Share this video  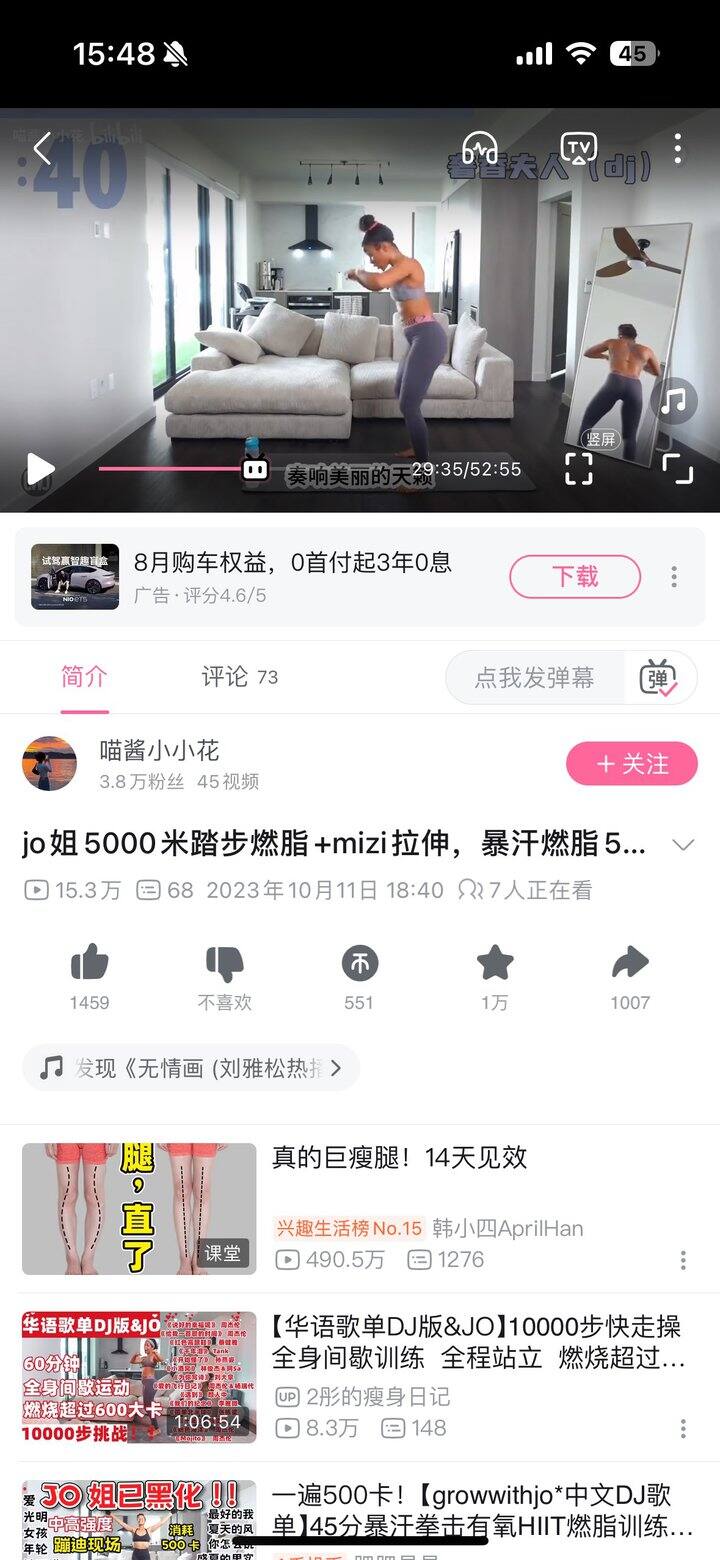[x=630, y=965]
